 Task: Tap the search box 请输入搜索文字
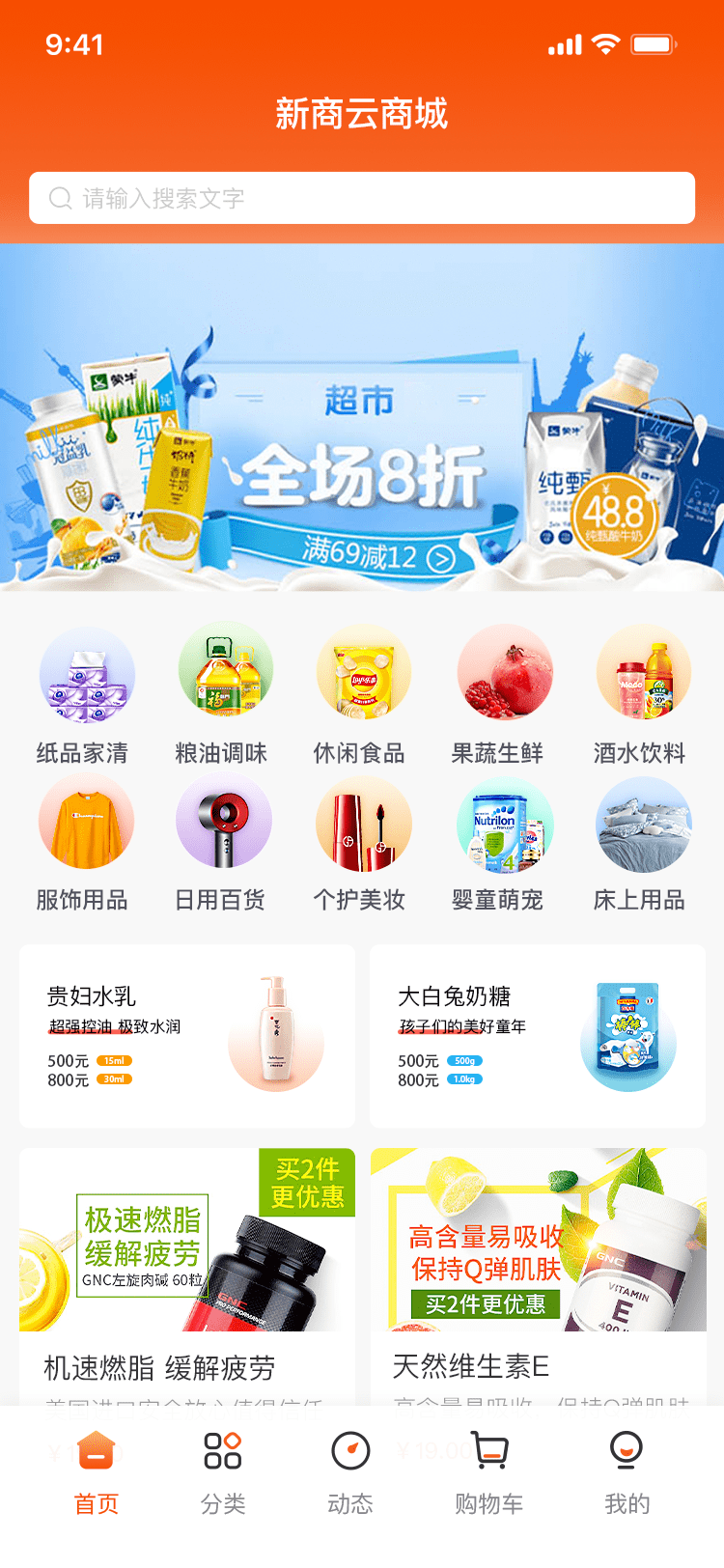(362, 198)
